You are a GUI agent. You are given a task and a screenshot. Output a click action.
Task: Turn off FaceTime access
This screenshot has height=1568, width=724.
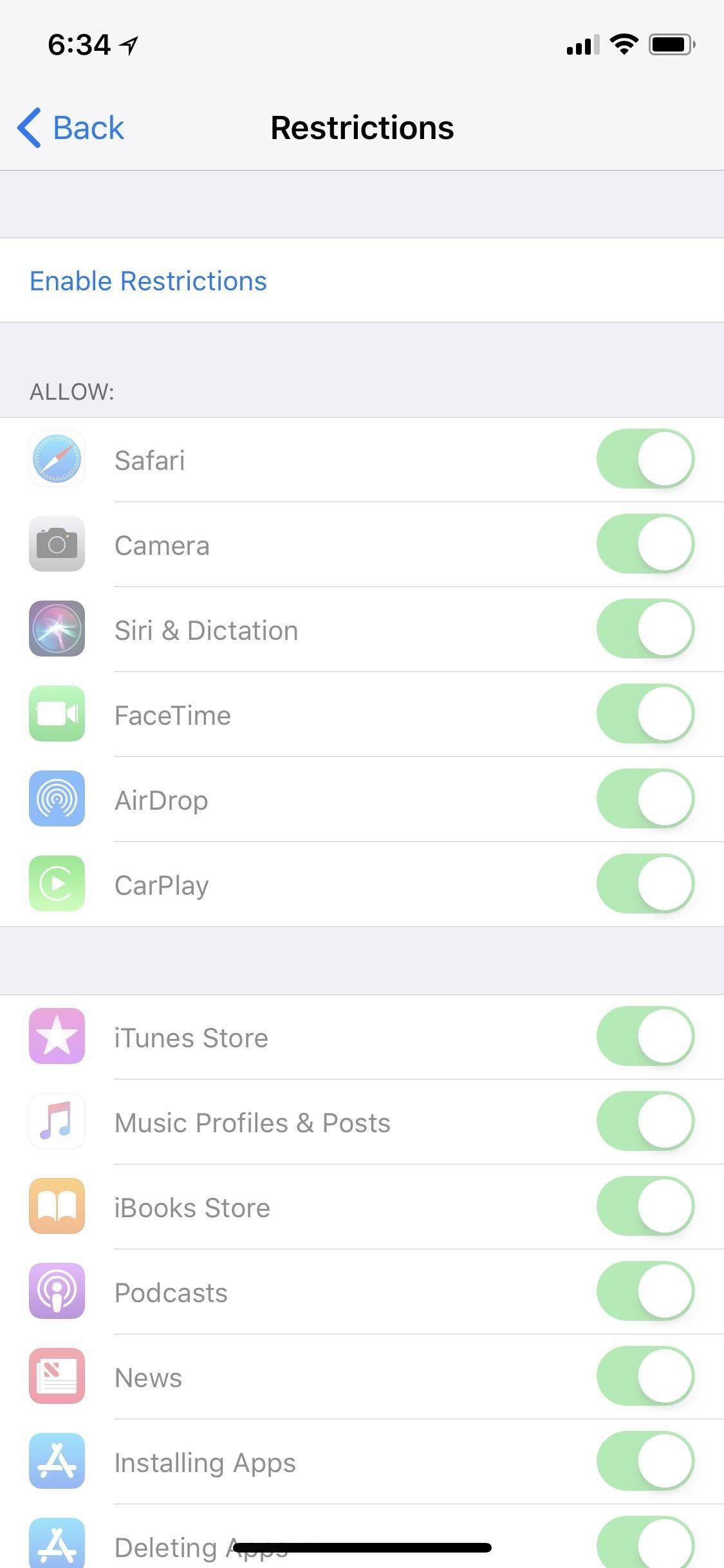[x=645, y=714]
